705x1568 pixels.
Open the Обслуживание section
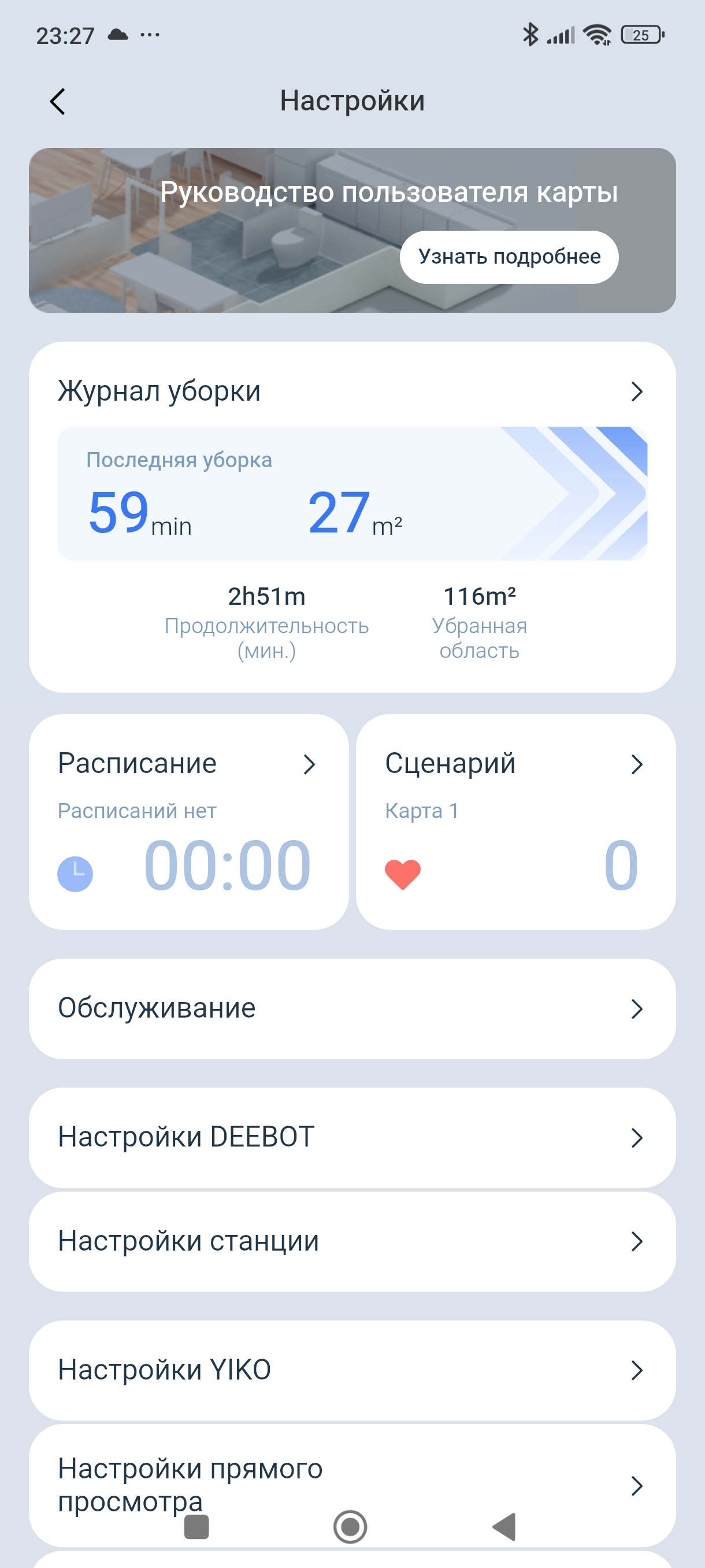[351, 1008]
